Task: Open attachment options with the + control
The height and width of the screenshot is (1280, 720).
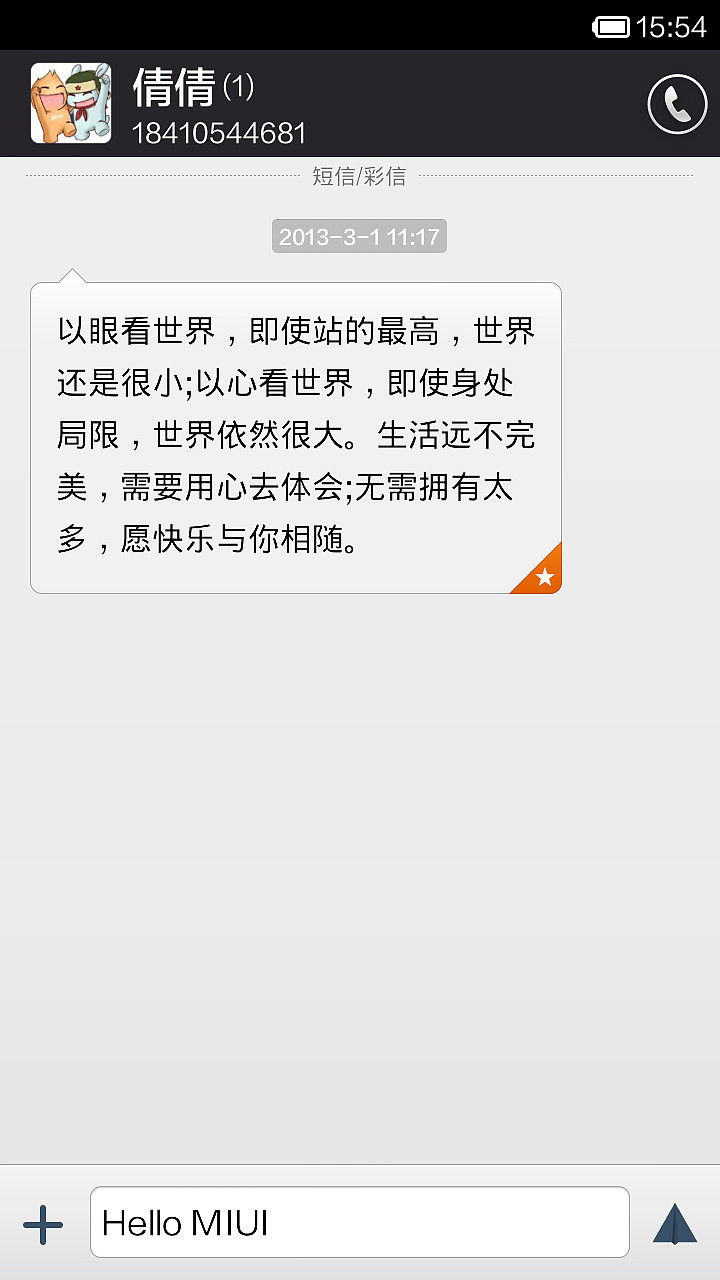Action: (42, 1221)
